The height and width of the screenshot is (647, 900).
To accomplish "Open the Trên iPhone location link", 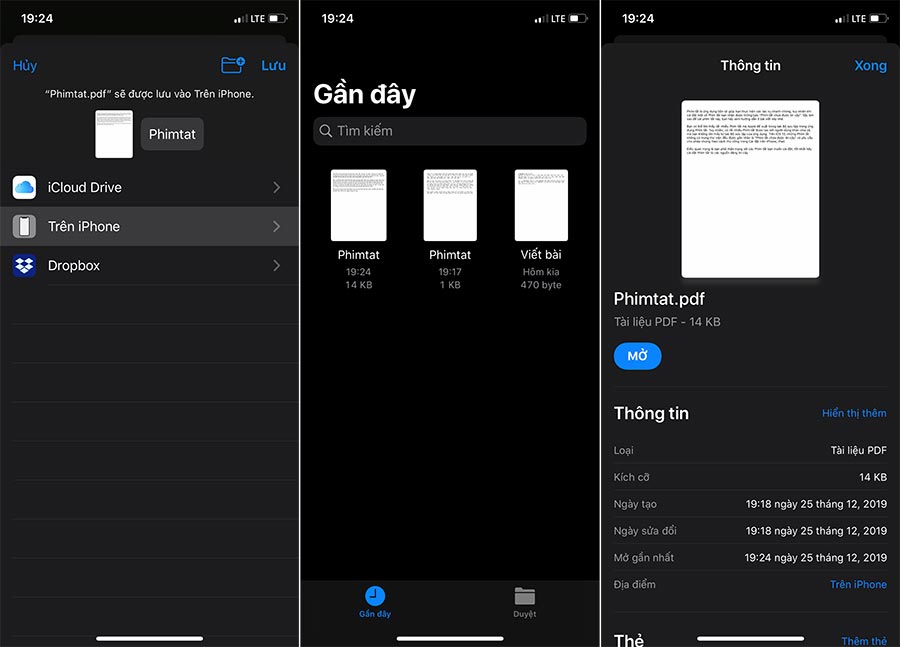I will pyautogui.click(x=858, y=584).
